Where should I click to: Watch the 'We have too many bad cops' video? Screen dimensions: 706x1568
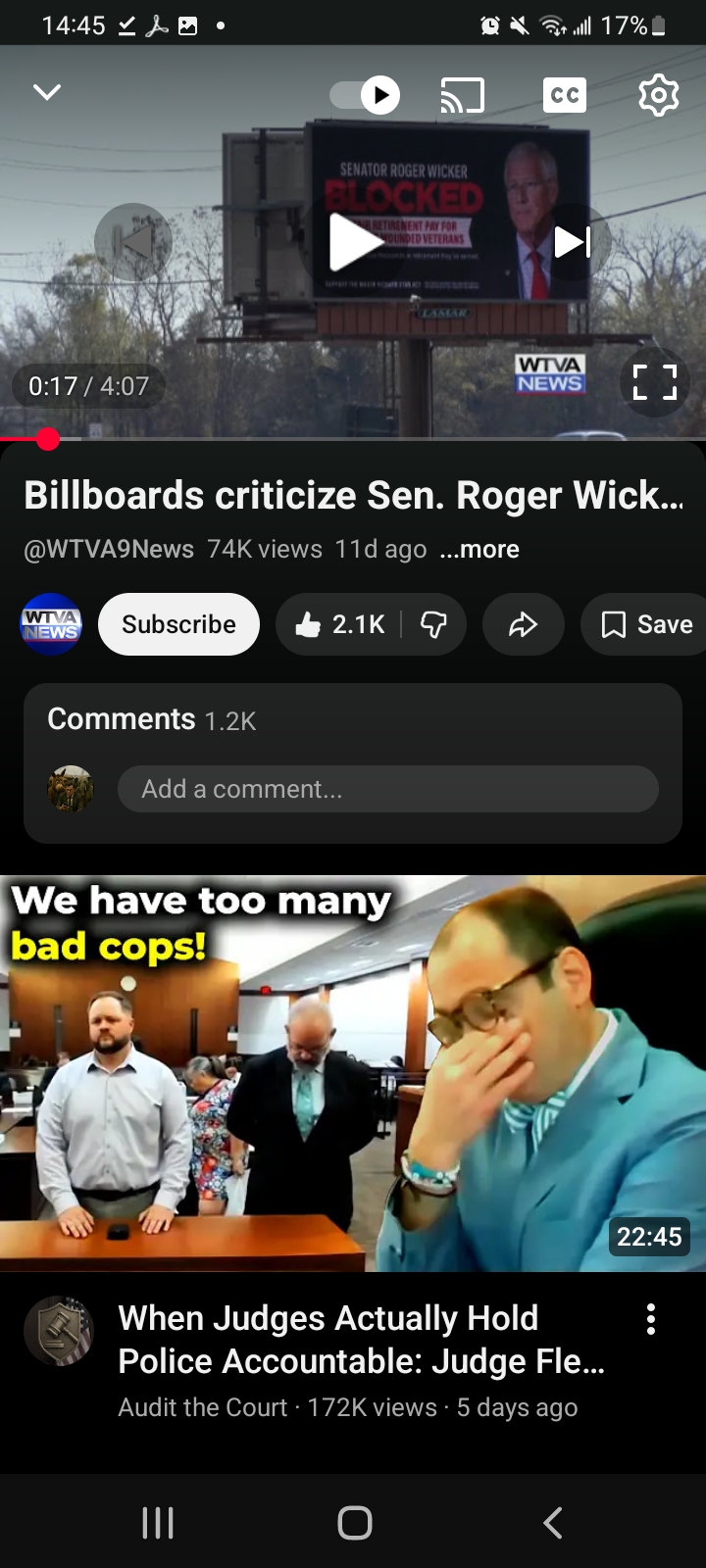point(353,1073)
